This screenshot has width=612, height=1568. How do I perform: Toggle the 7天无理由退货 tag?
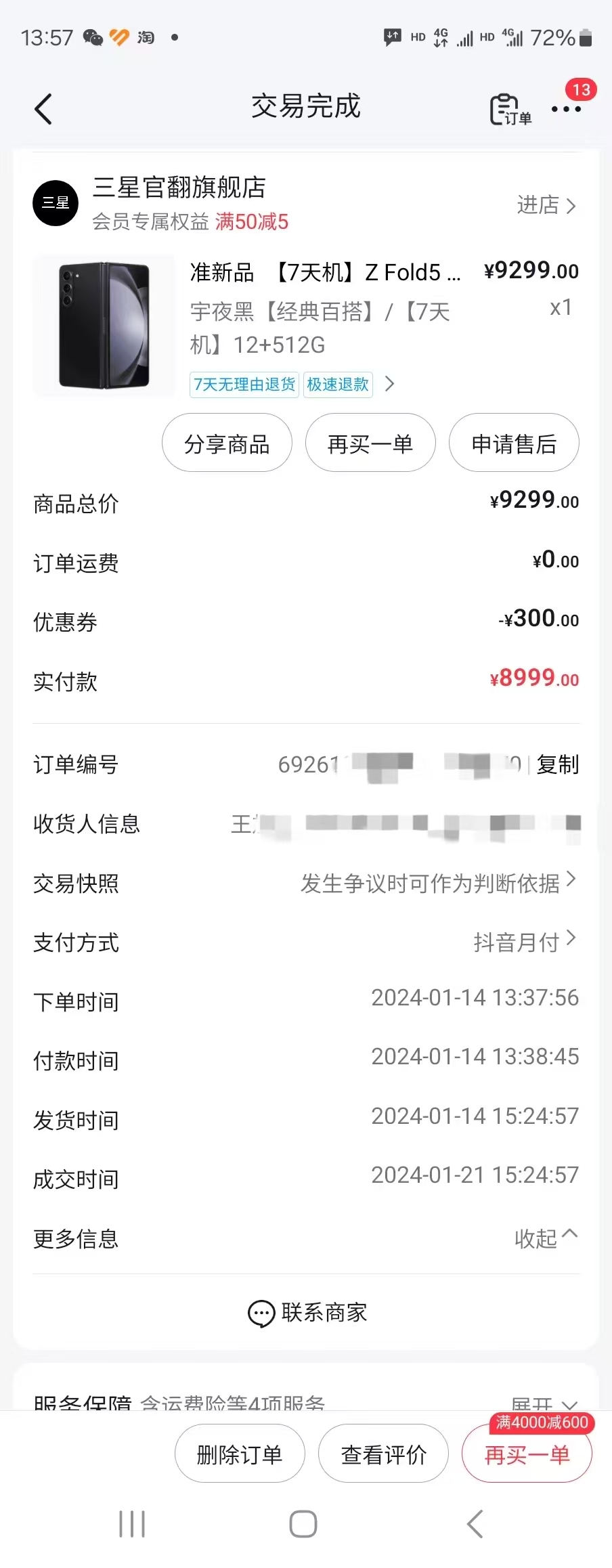243,384
